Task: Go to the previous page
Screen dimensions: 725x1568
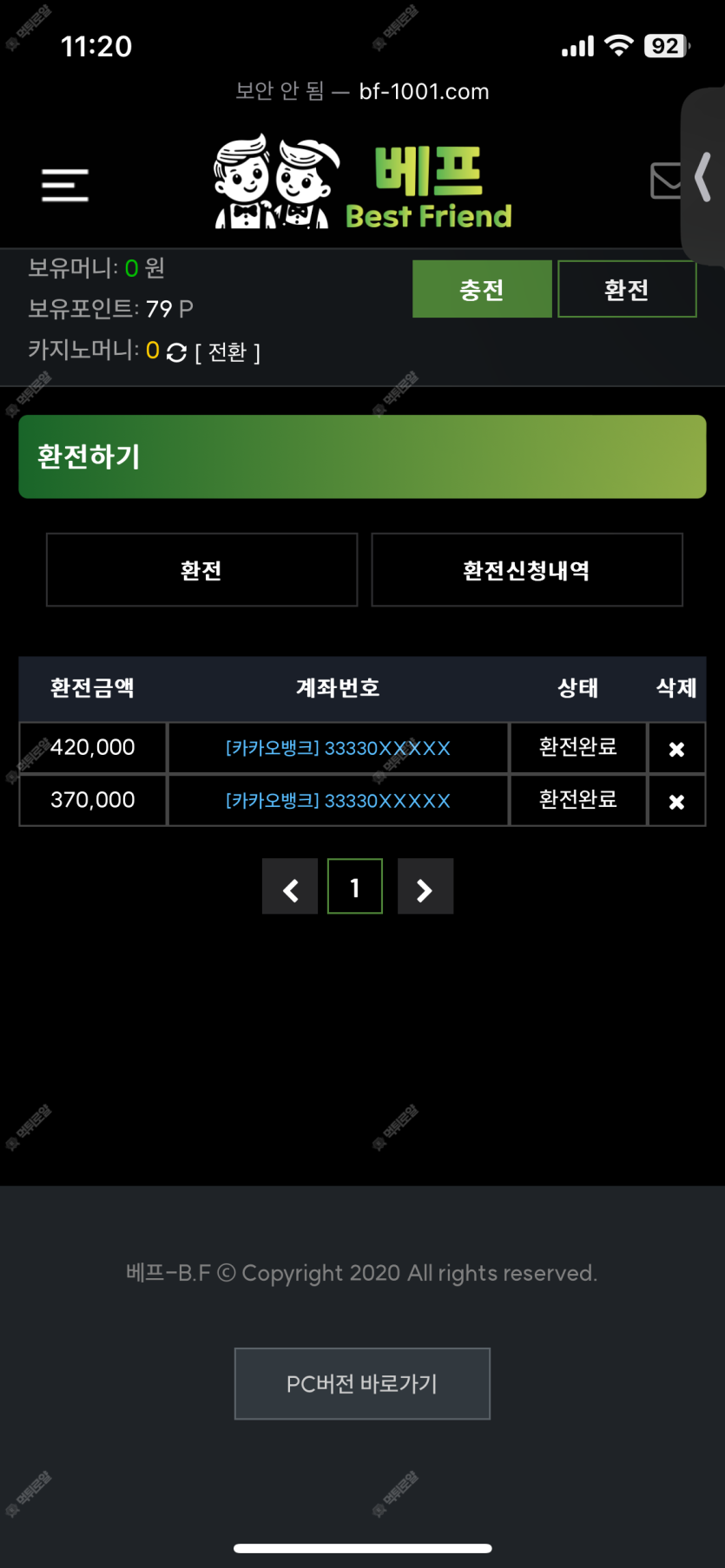Action: coord(290,887)
